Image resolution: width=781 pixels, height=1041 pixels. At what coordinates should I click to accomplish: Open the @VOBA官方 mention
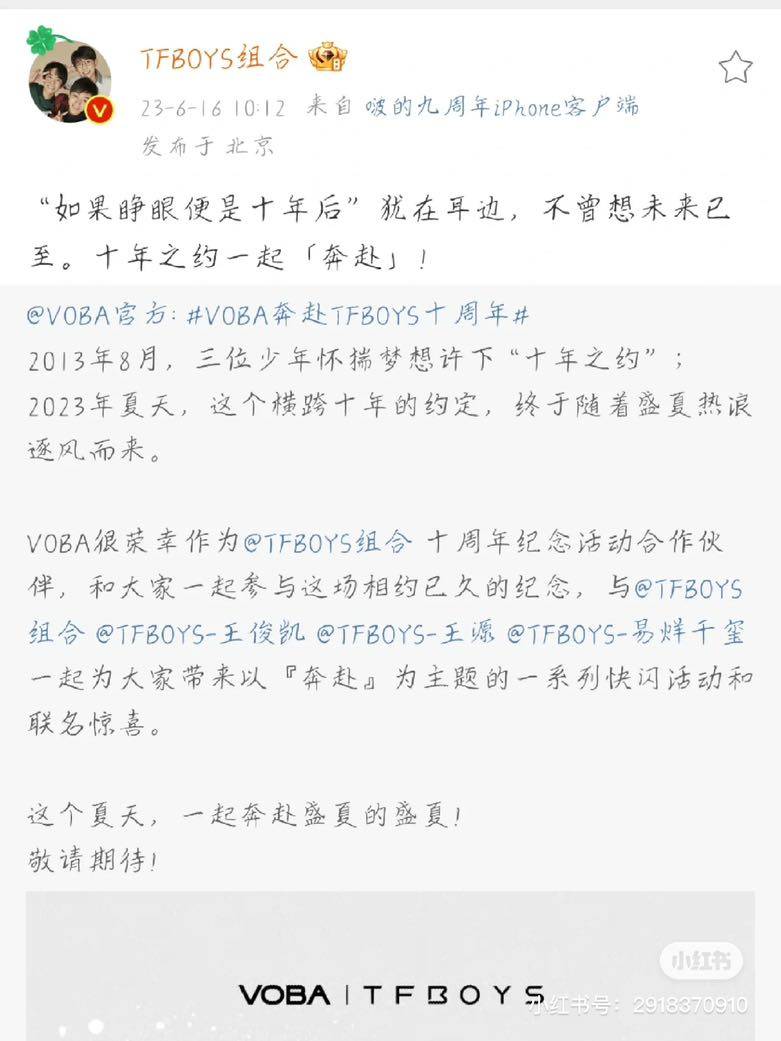pos(100,316)
